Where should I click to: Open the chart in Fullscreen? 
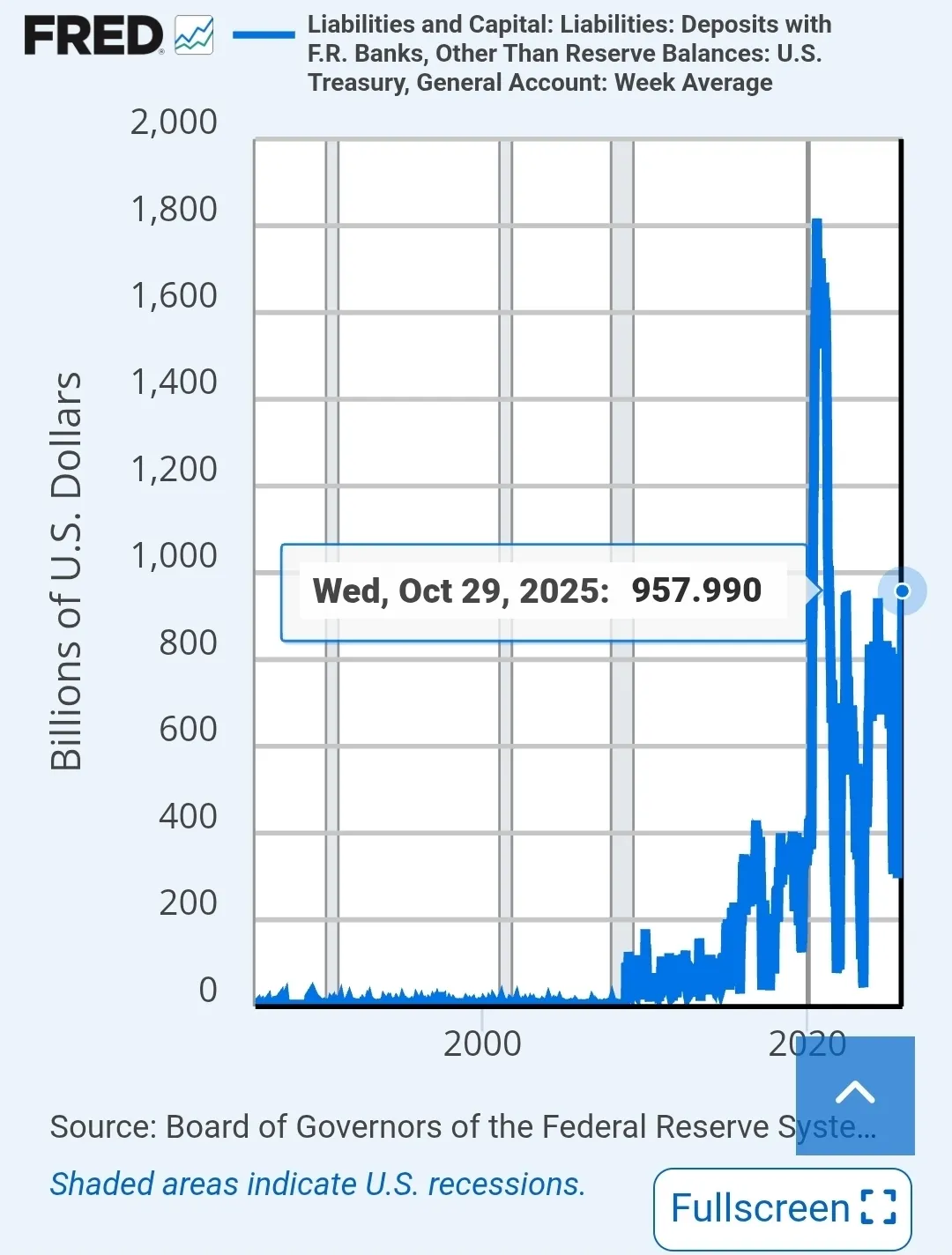pyautogui.click(x=782, y=1207)
